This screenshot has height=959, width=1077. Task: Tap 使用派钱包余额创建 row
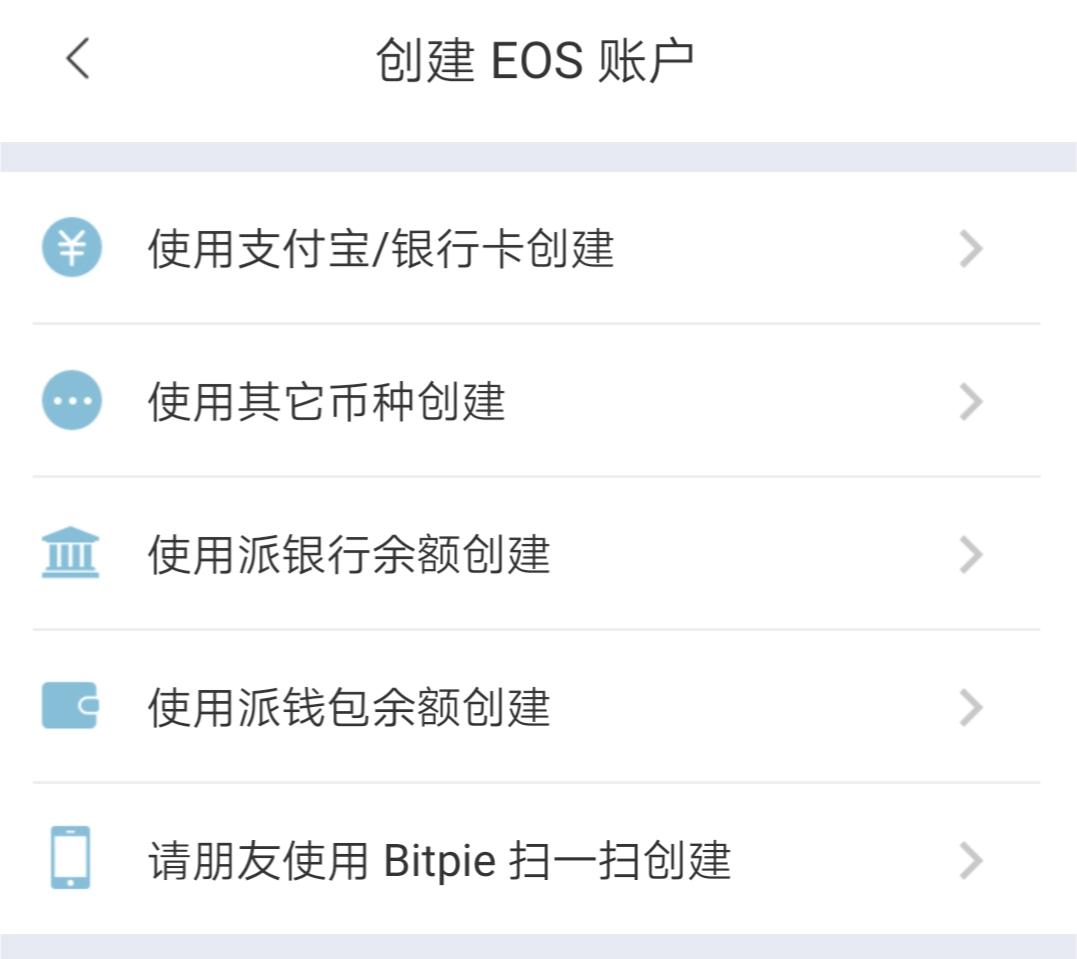point(348,707)
